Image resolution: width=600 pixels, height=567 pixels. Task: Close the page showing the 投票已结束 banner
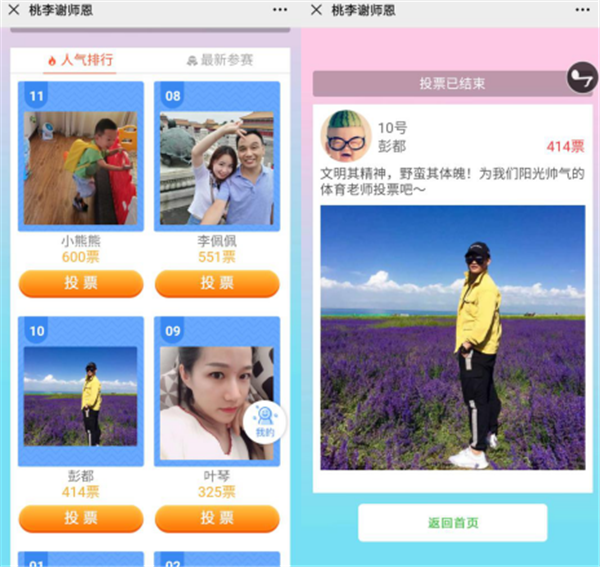317,9
